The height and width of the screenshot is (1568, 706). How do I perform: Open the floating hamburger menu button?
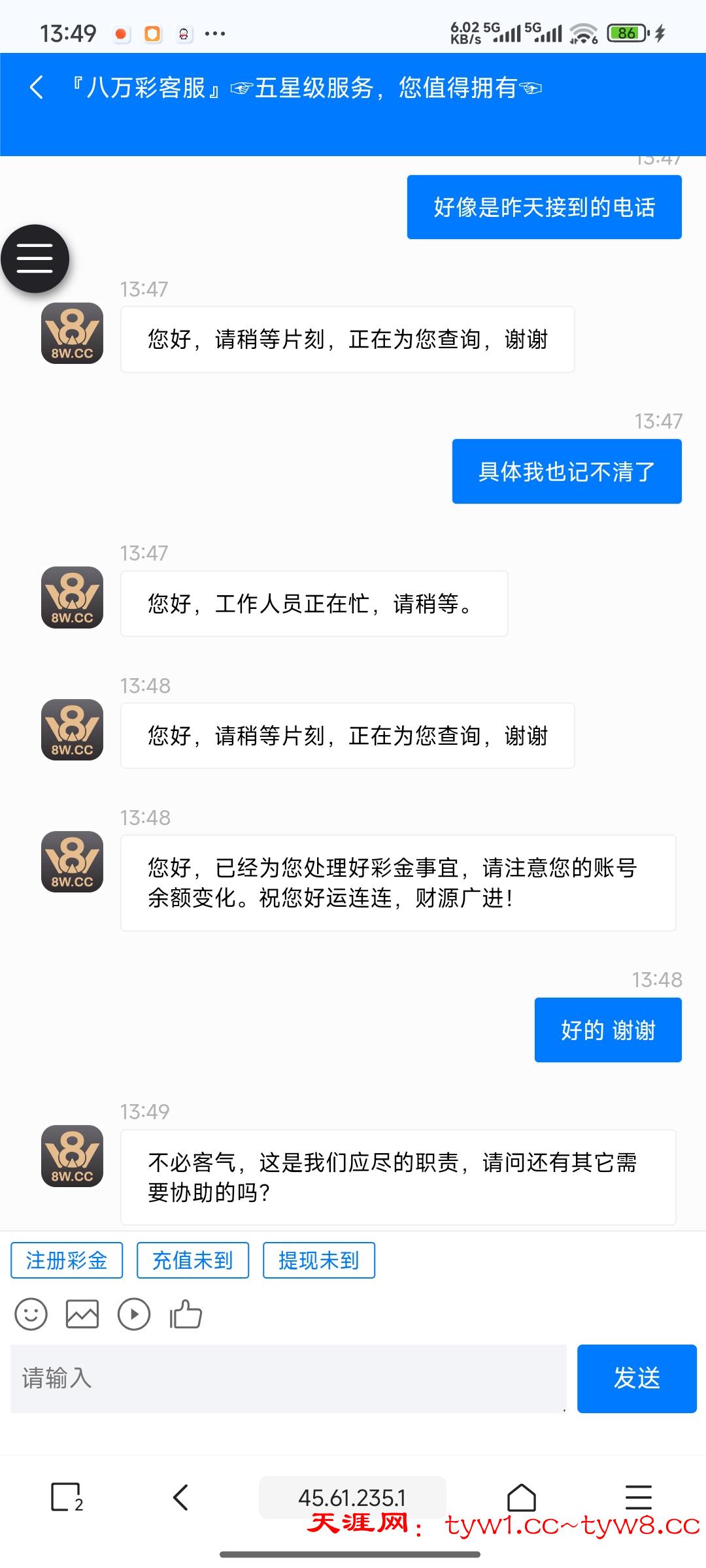pos(35,258)
